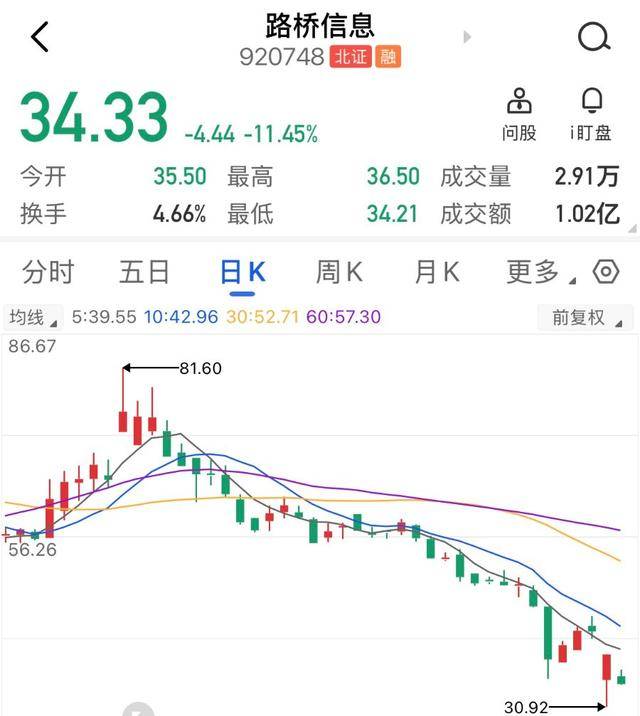Viewport: 640px width, 716px height.
Task: Open 问股 stock consultation
Action: [x=519, y=115]
